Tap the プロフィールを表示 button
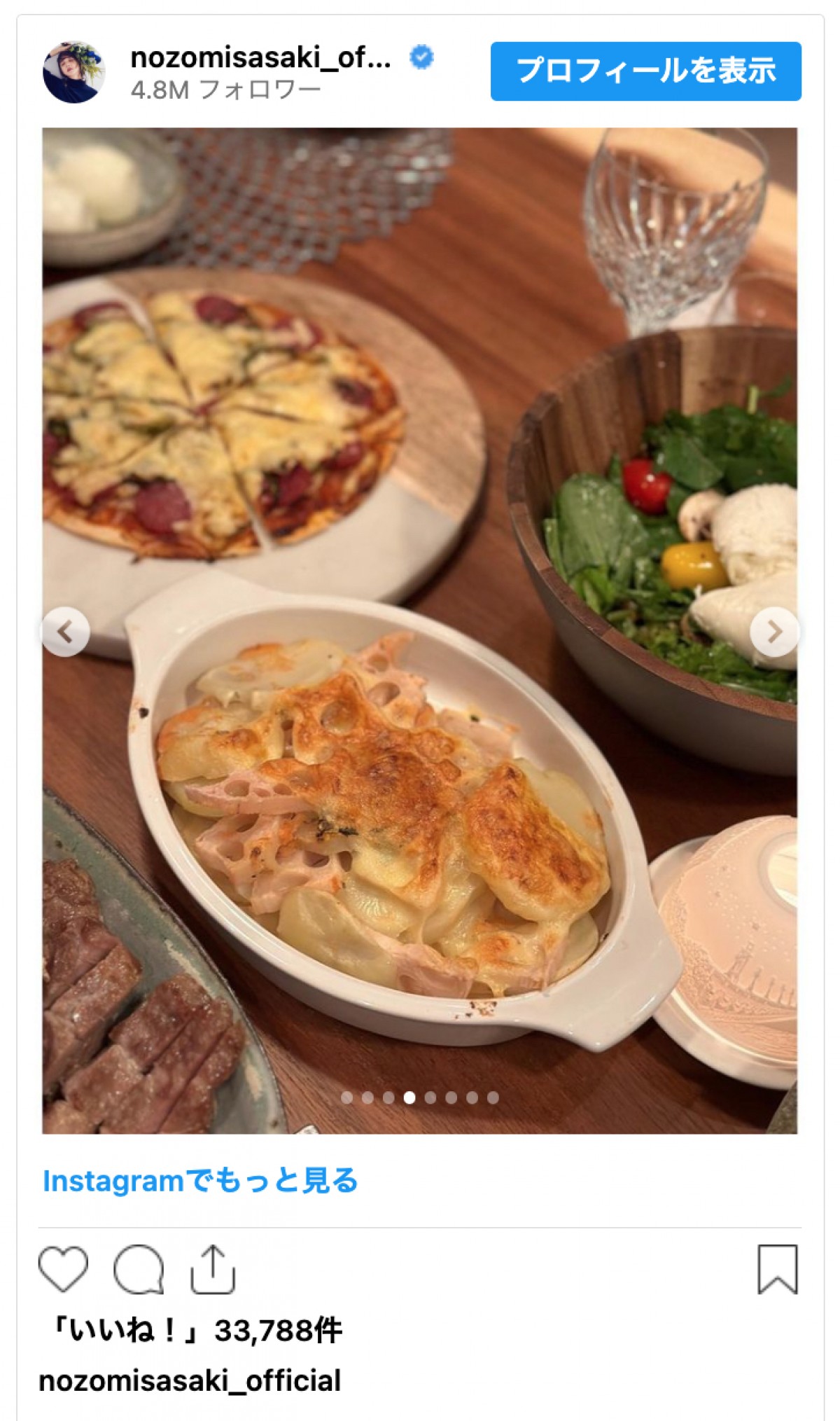The width and height of the screenshot is (840, 1421). pyautogui.click(x=645, y=71)
